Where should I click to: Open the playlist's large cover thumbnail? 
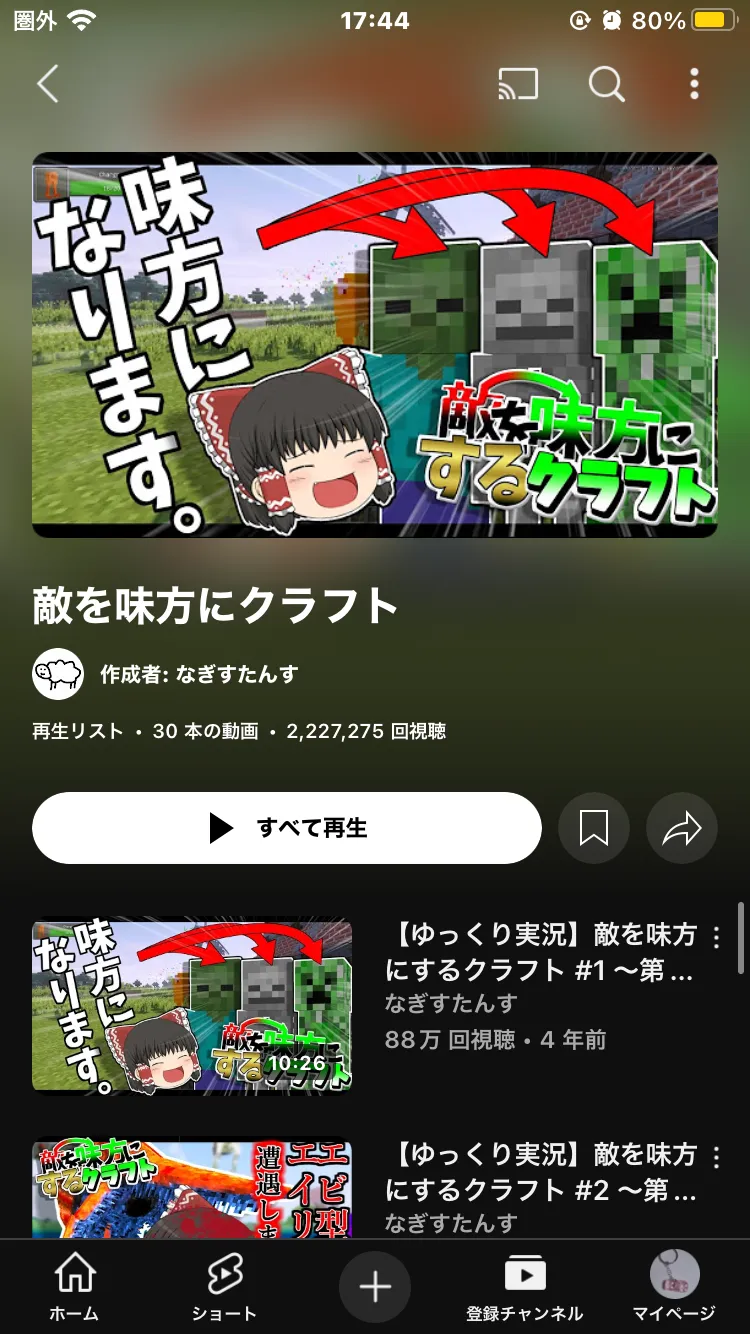(x=375, y=345)
